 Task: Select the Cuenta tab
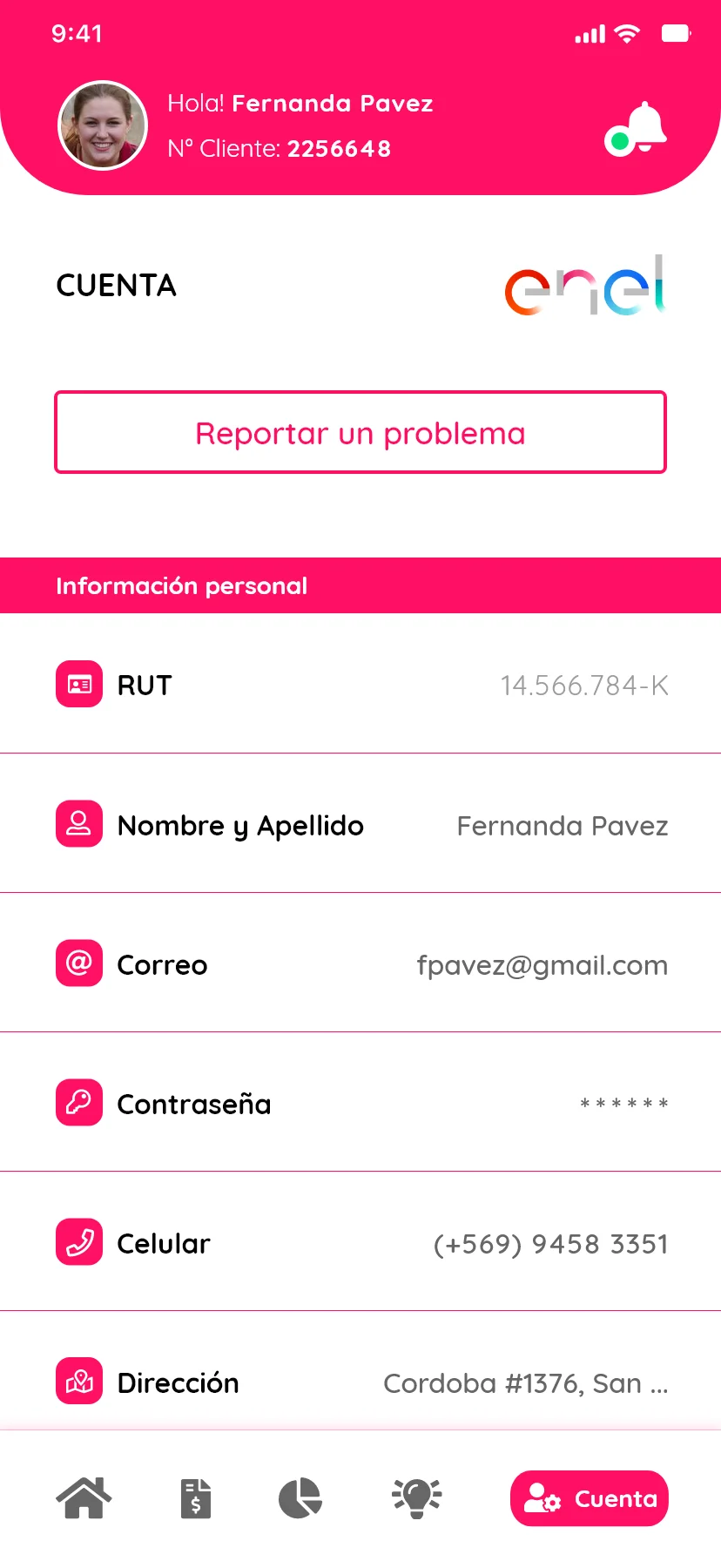click(x=590, y=1498)
